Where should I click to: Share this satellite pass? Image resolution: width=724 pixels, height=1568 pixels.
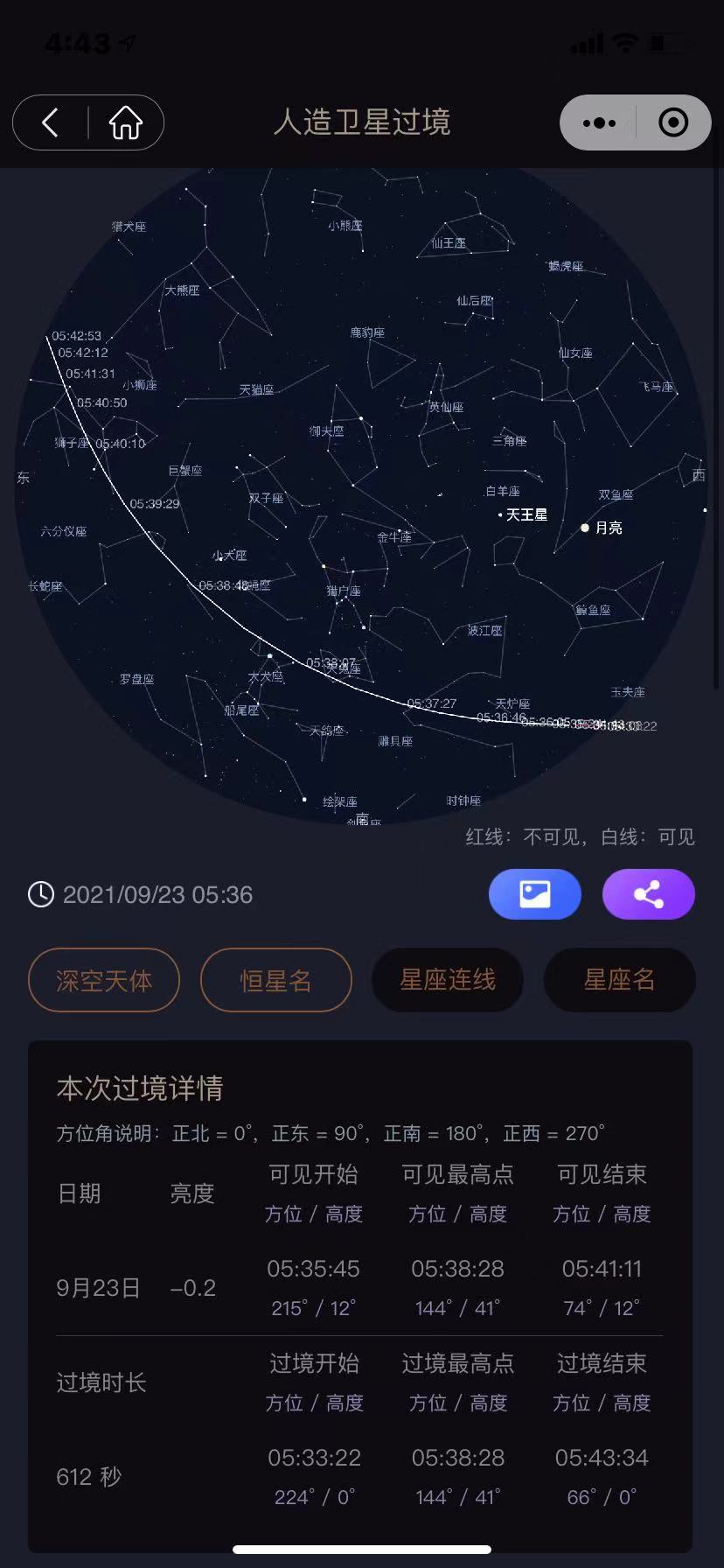point(648,894)
